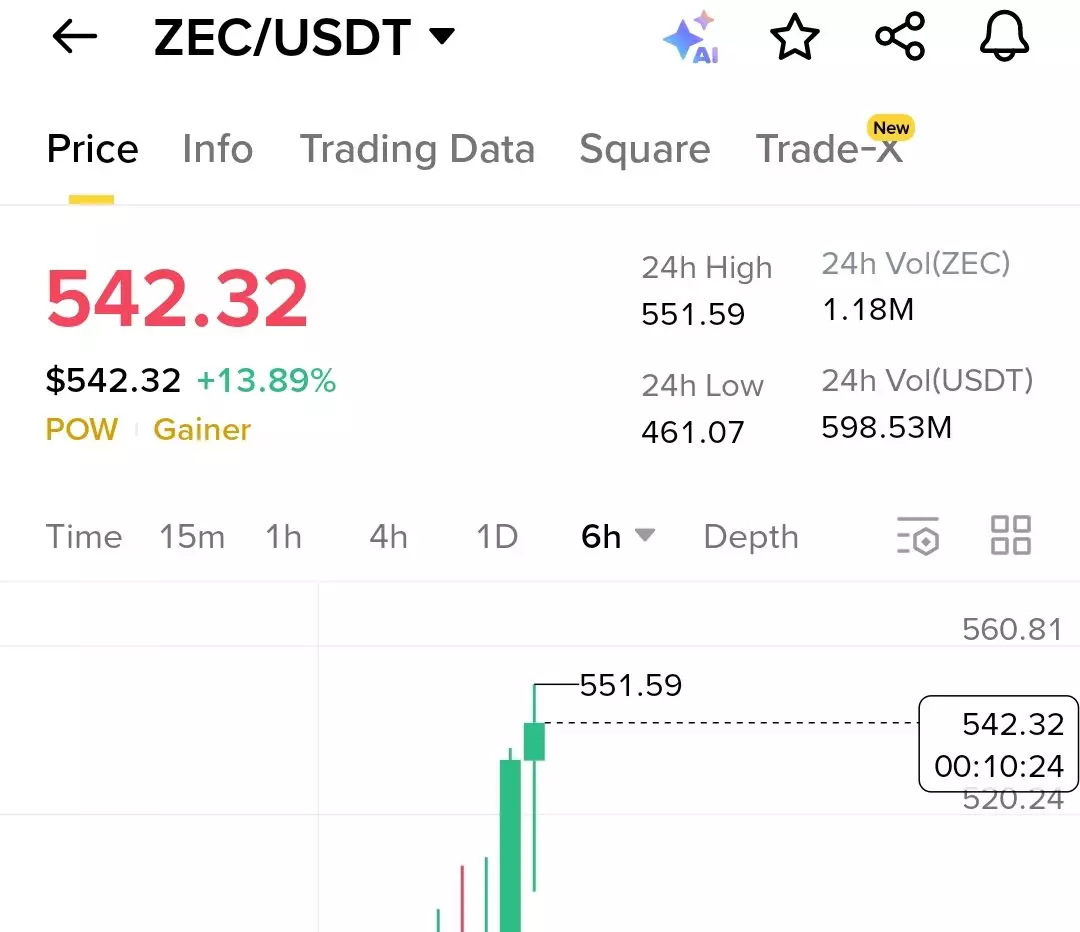Switch to the Trading Data tab
1080x932 pixels.
tap(417, 150)
